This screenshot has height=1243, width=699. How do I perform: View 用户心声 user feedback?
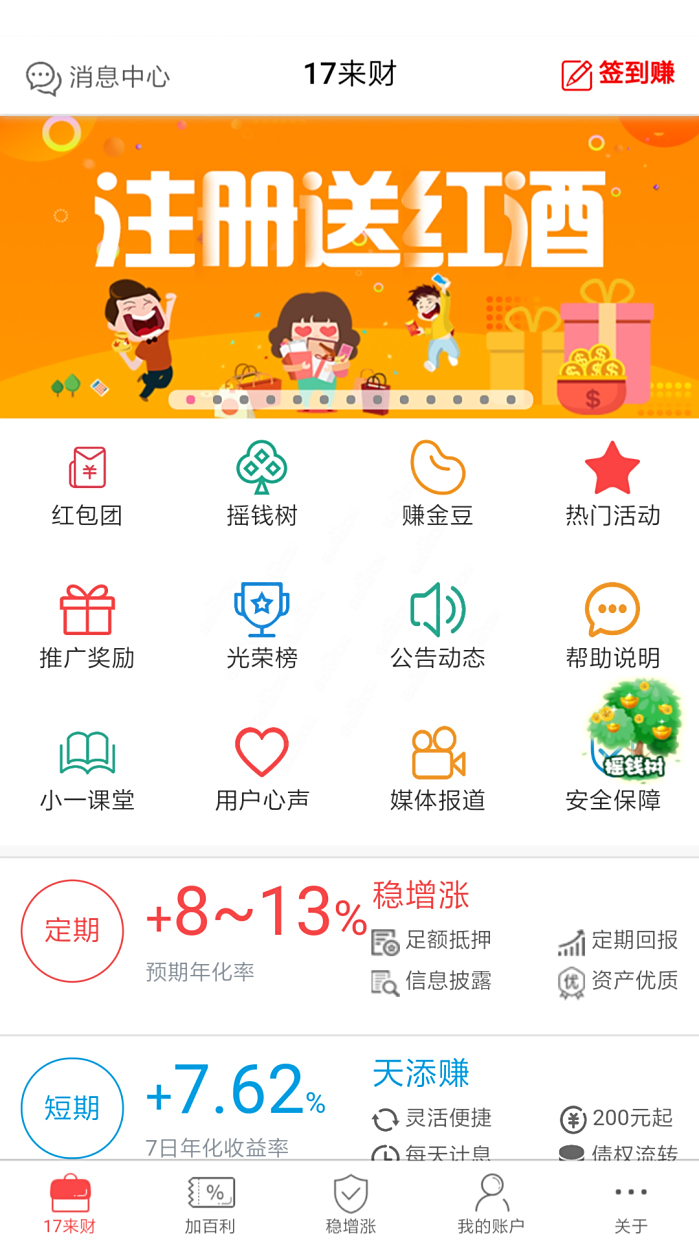(262, 770)
